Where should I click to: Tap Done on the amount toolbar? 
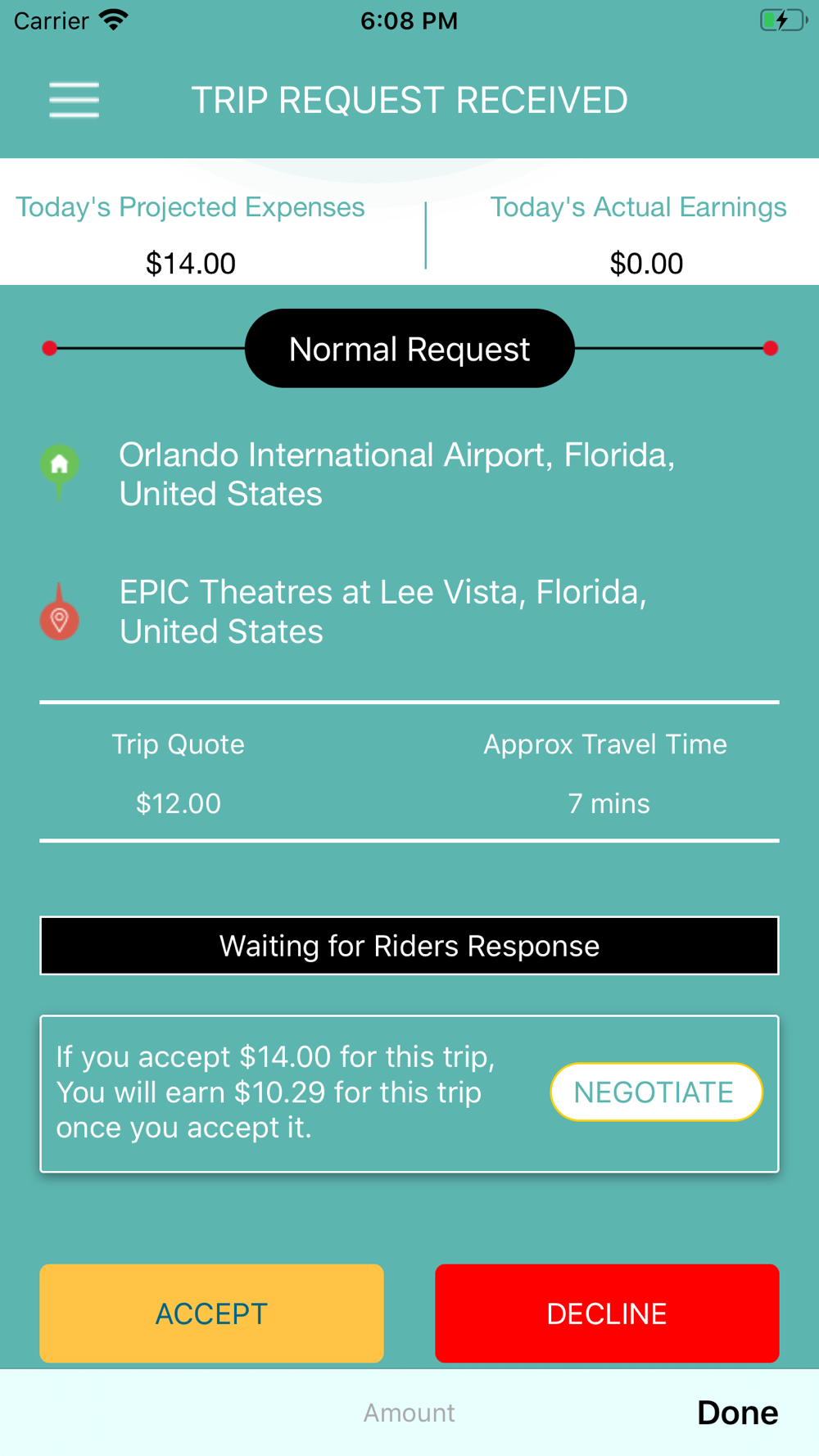(x=737, y=1413)
